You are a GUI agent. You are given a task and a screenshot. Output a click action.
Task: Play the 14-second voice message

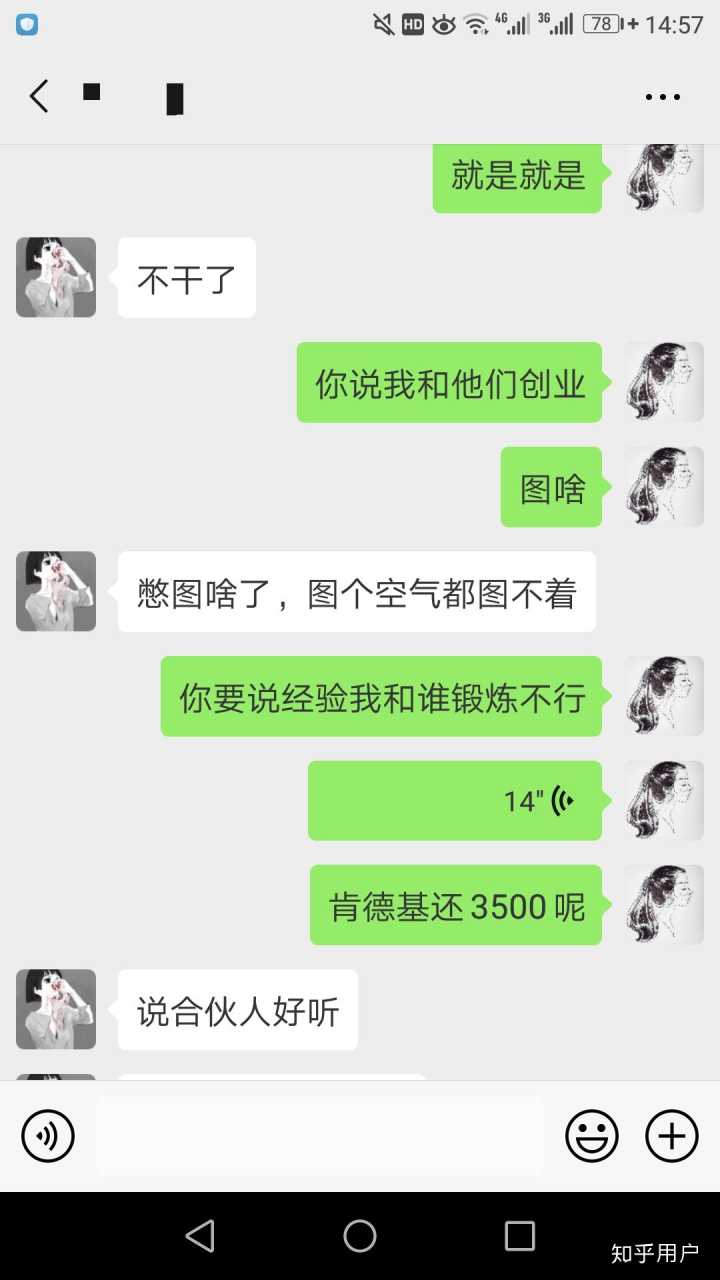[455, 801]
